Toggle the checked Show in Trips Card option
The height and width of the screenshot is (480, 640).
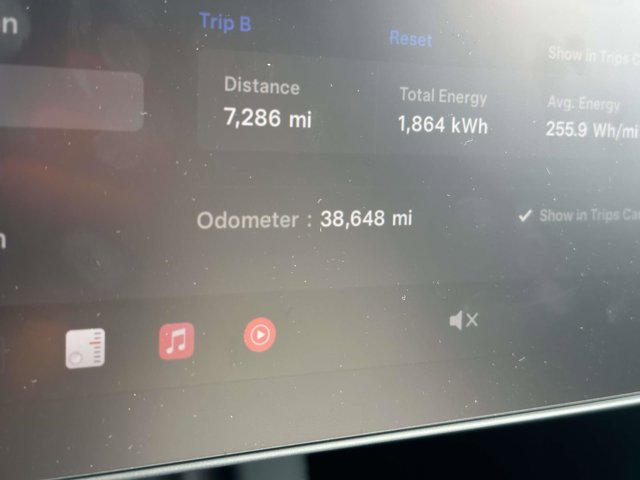[526, 216]
